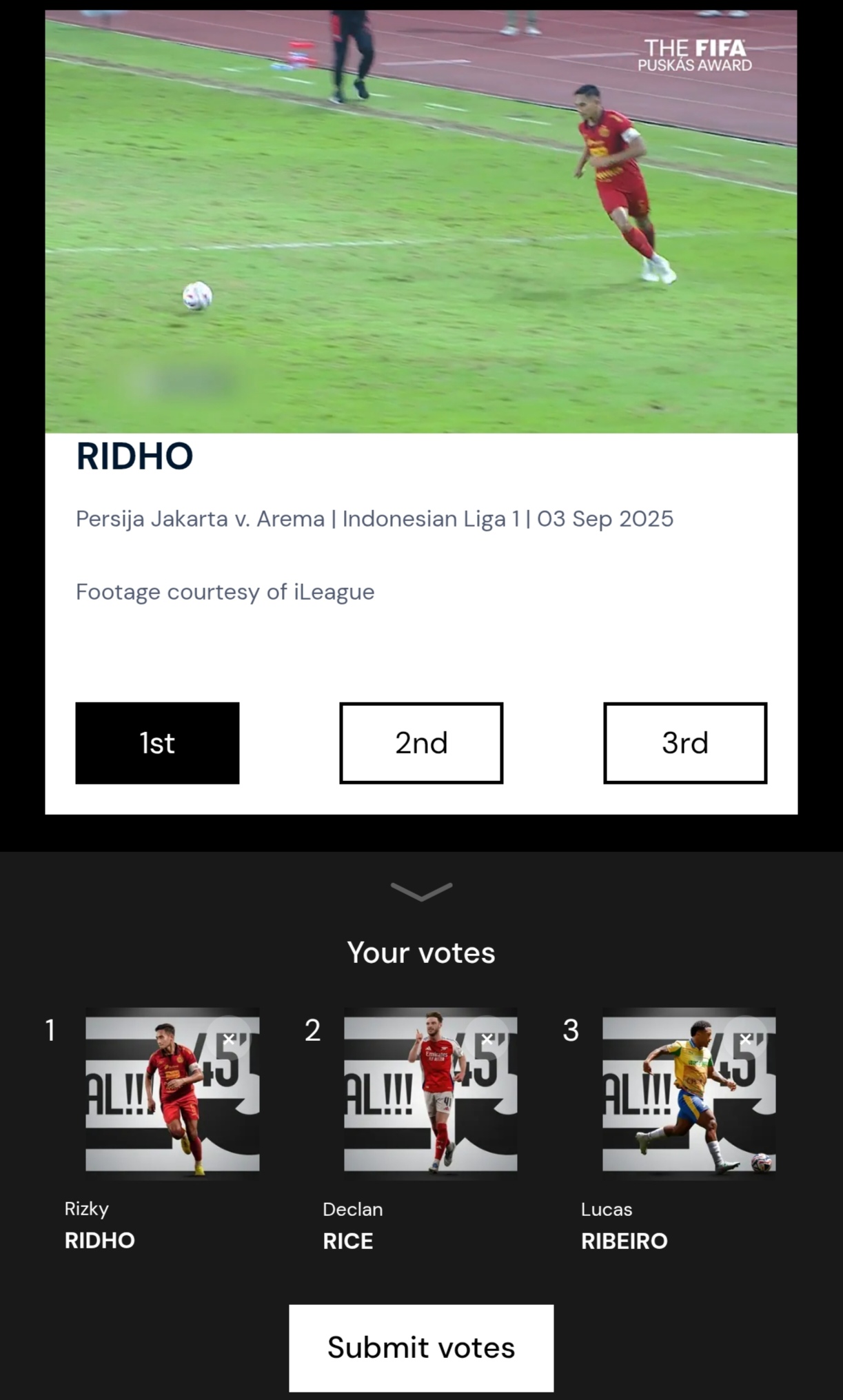Play the Ridho goal video

(x=421, y=221)
